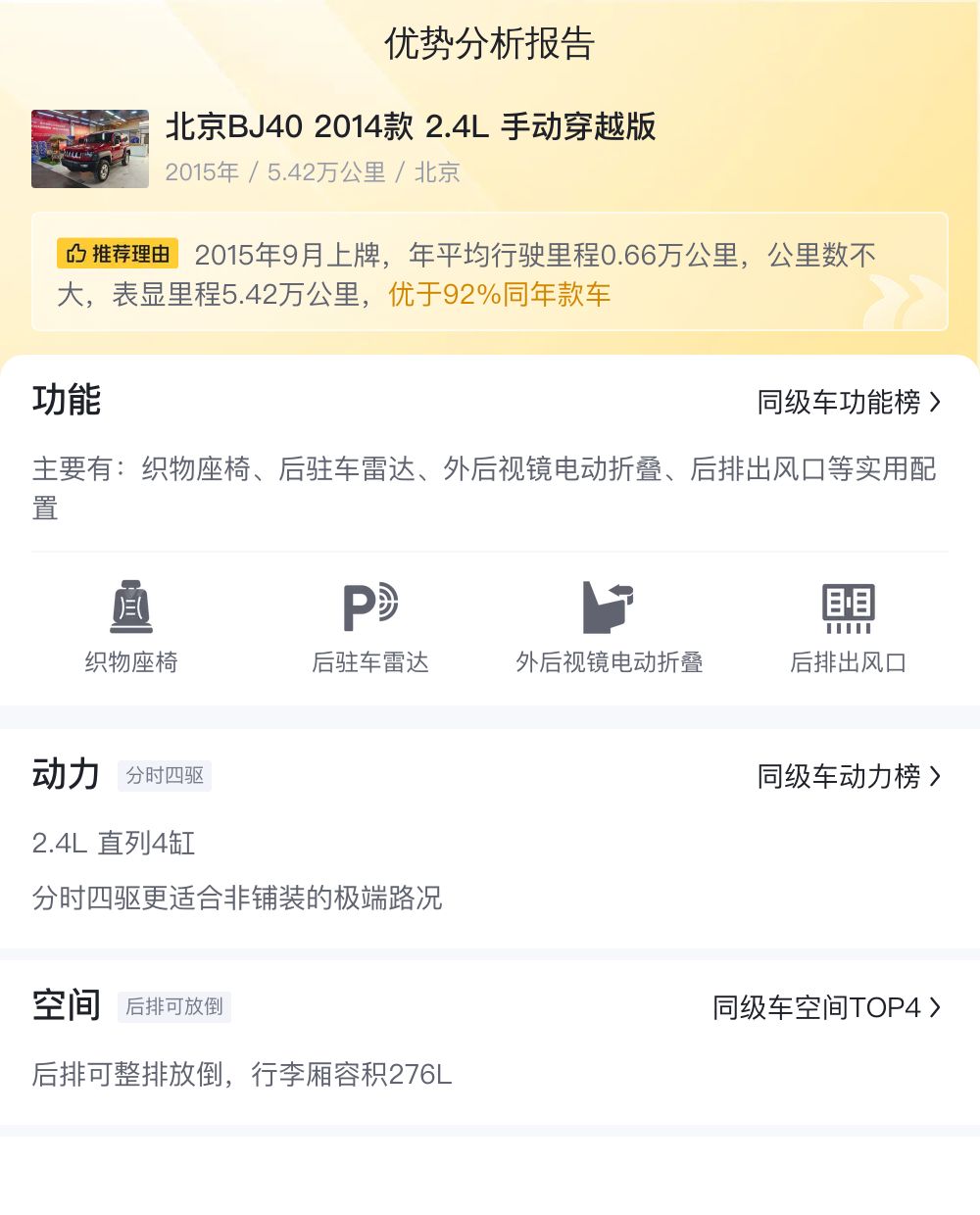
Task: Click the seat icon above 织物座椅 label
Action: [x=133, y=608]
